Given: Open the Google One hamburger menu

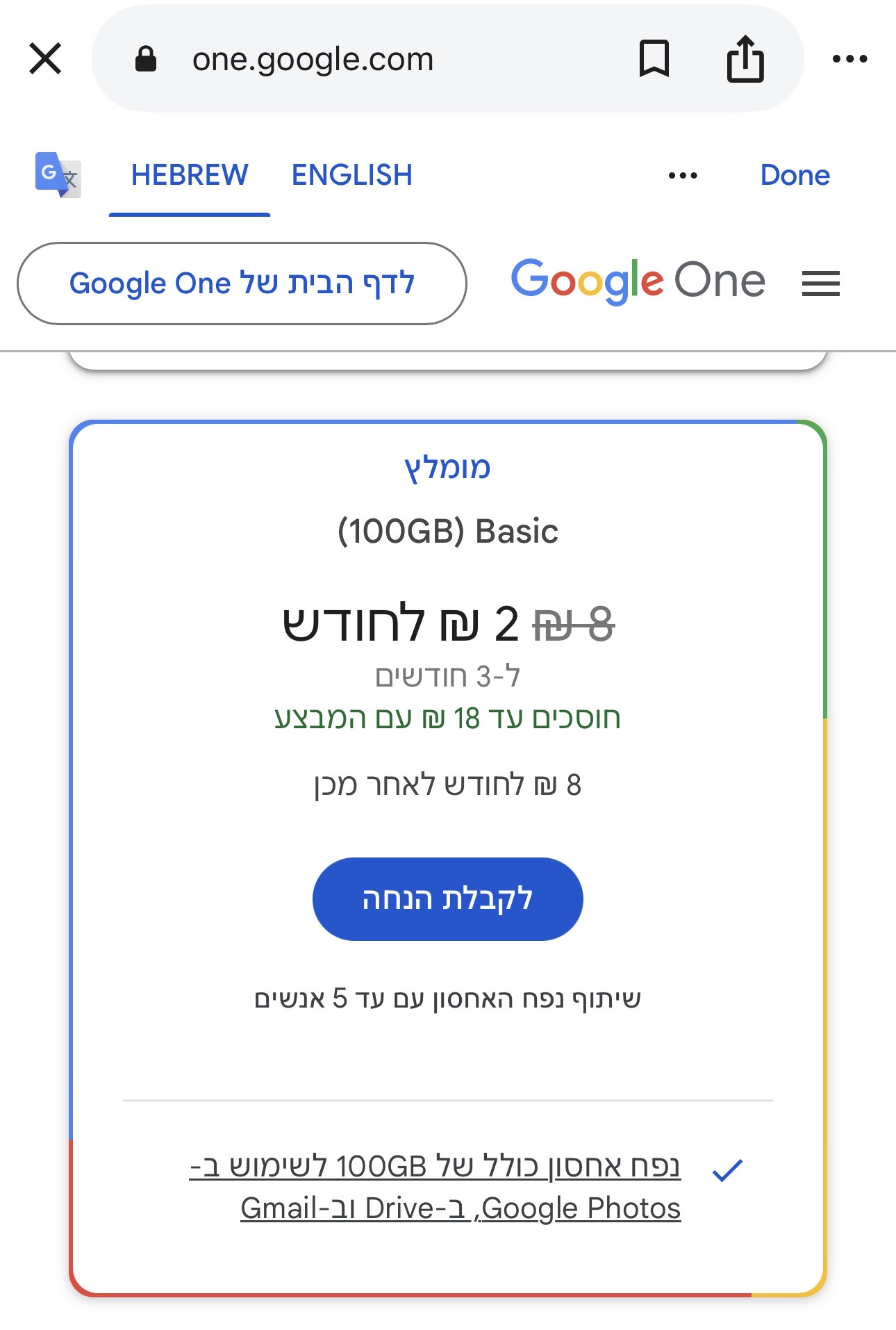Looking at the screenshot, I should (820, 284).
